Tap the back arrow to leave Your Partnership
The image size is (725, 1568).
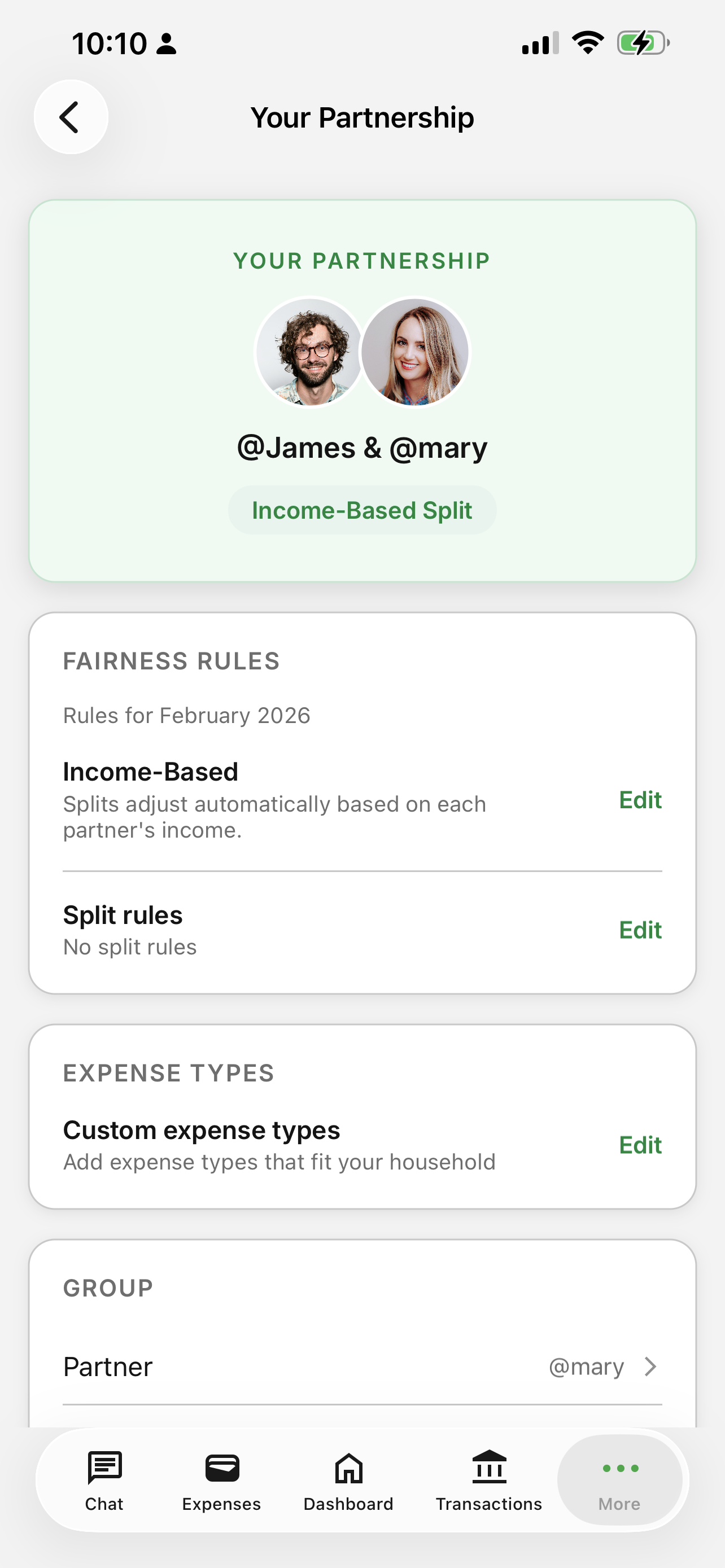click(x=70, y=117)
